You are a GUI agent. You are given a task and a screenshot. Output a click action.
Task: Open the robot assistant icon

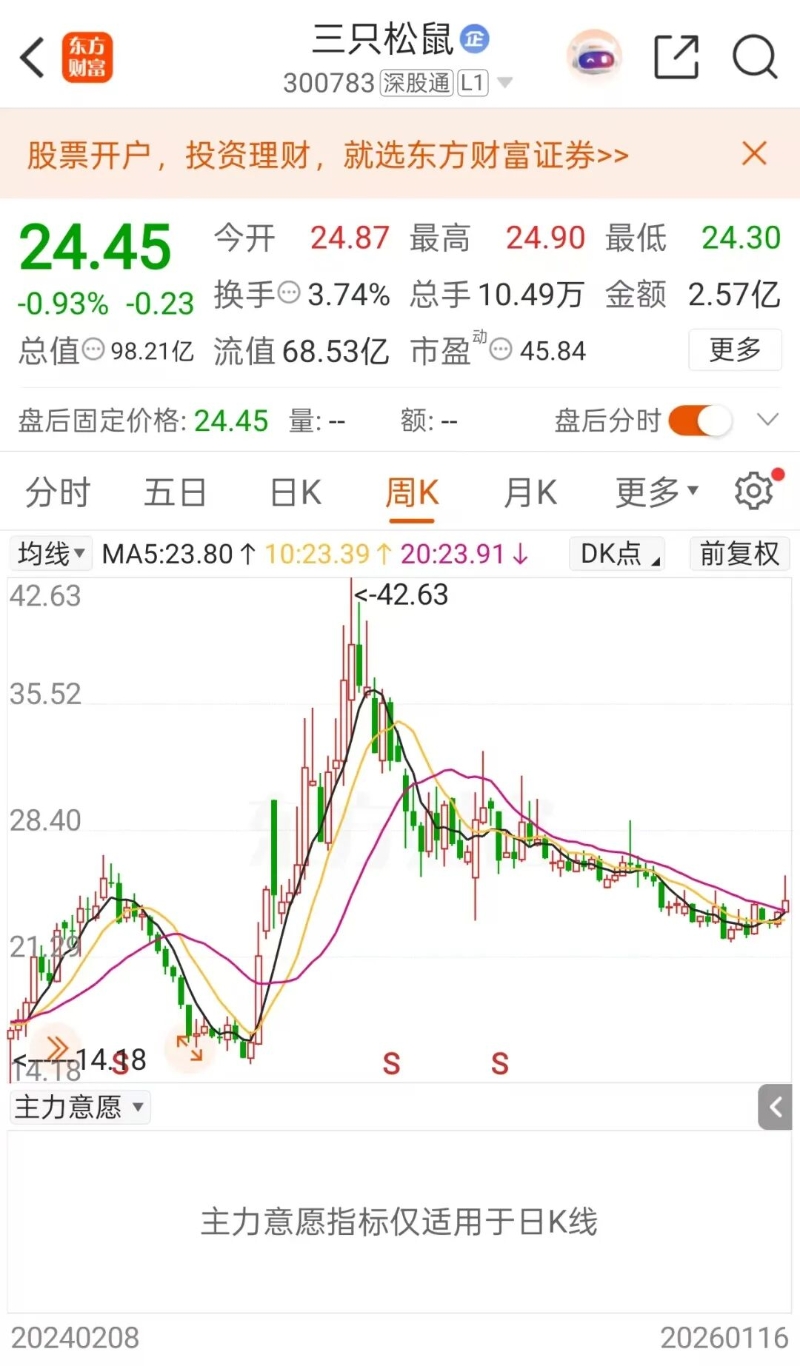(x=594, y=58)
